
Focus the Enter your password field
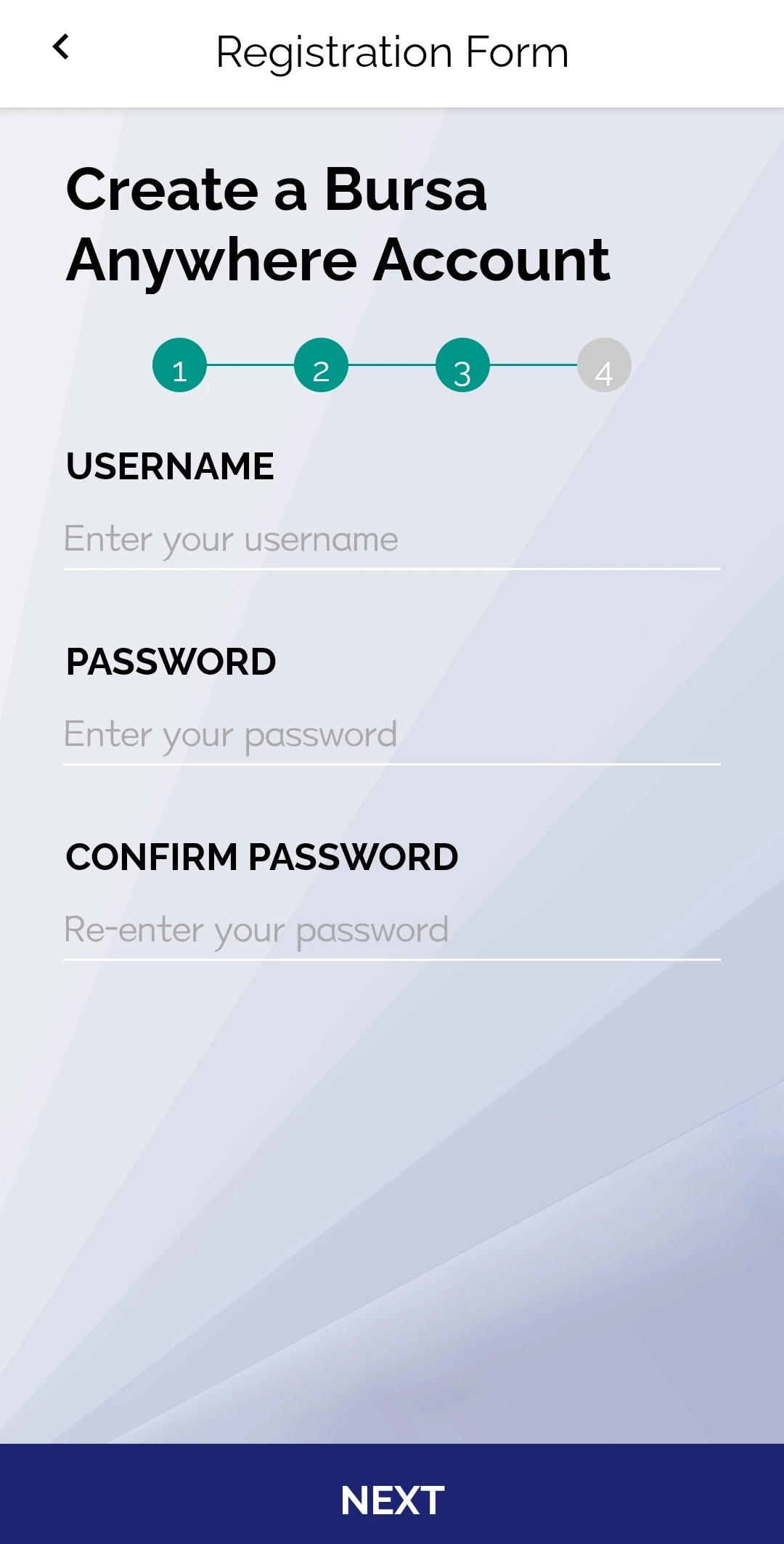392,735
